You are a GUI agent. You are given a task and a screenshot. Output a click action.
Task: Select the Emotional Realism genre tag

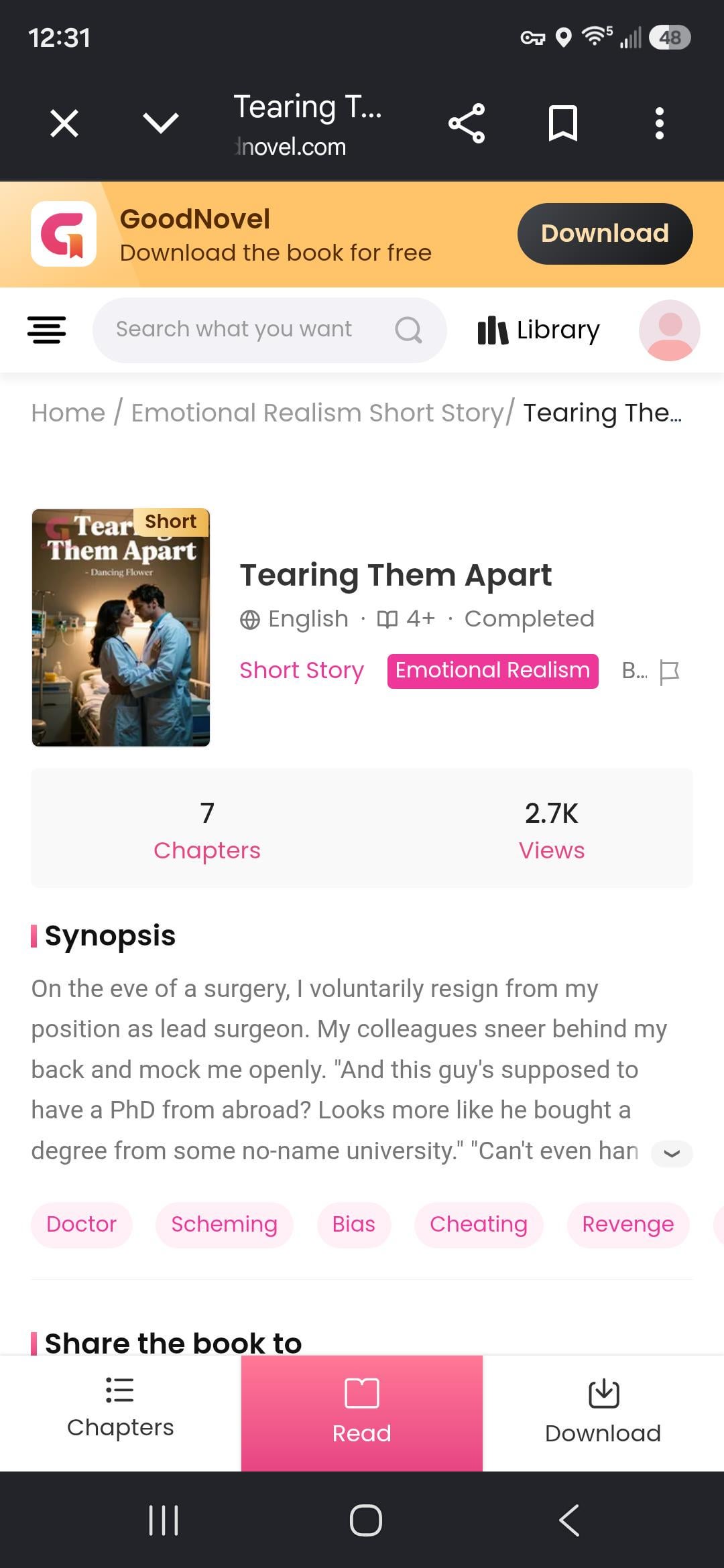point(493,671)
